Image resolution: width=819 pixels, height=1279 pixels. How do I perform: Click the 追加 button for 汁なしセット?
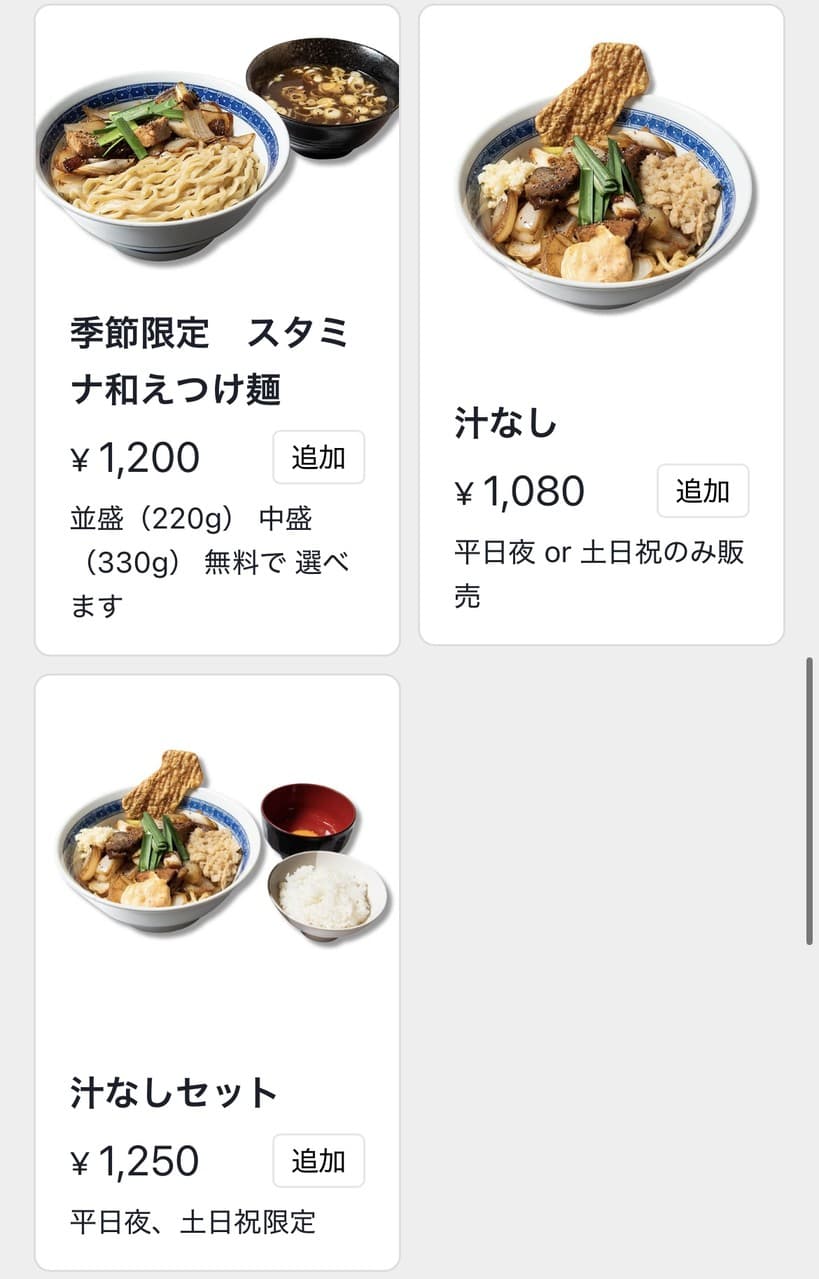[x=319, y=1161]
